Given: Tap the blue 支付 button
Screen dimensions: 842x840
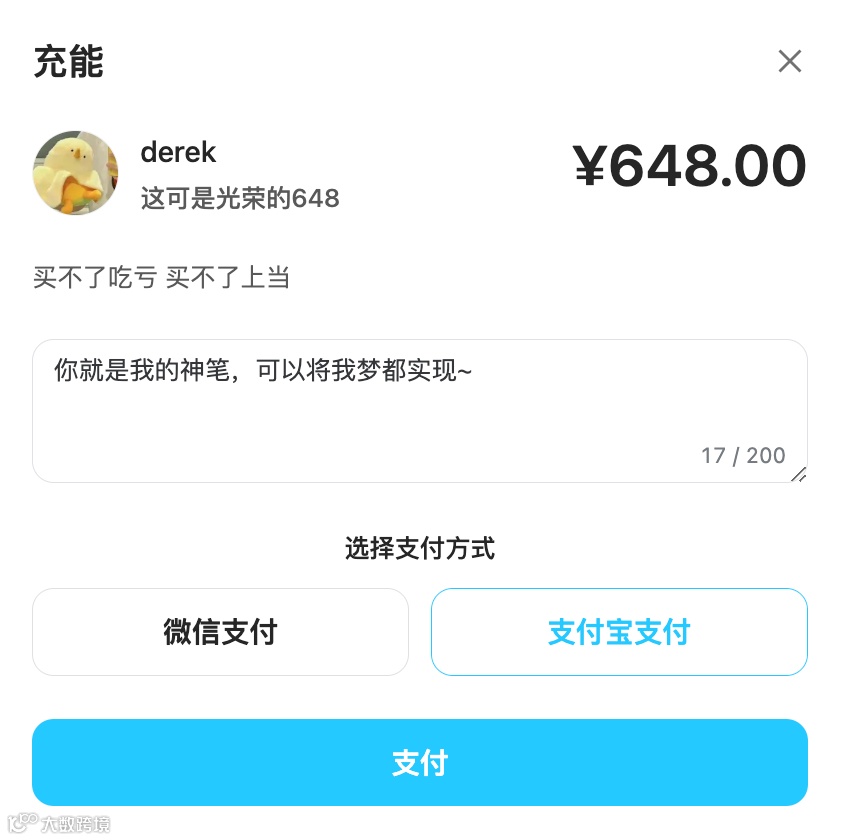Looking at the screenshot, I should pyautogui.click(x=419, y=762).
